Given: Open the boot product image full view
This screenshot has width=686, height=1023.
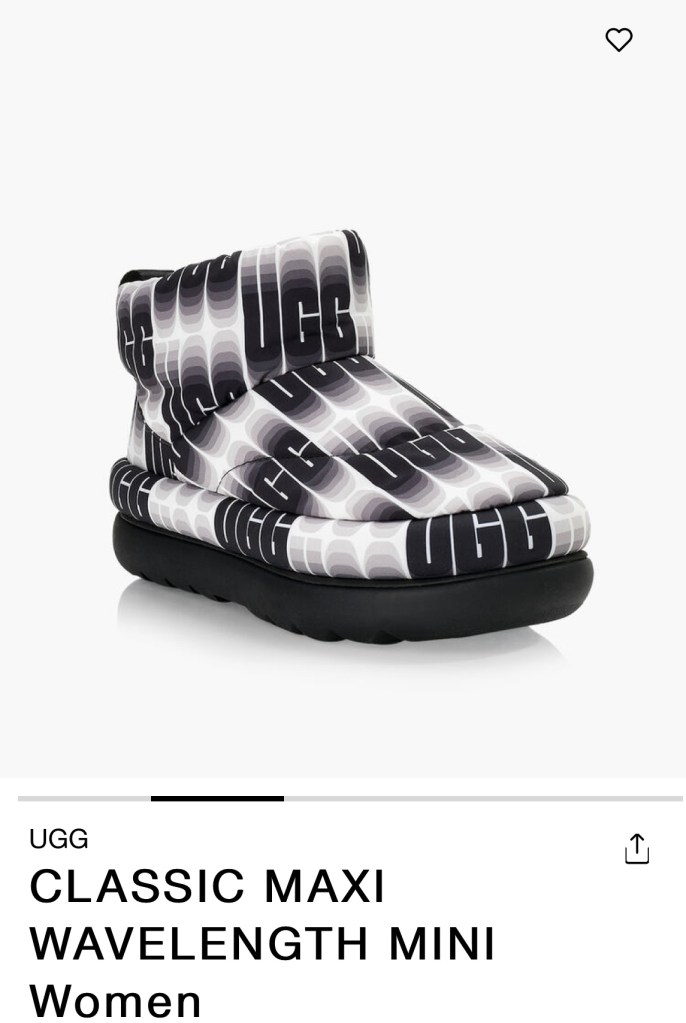Looking at the screenshot, I should pos(350,440).
